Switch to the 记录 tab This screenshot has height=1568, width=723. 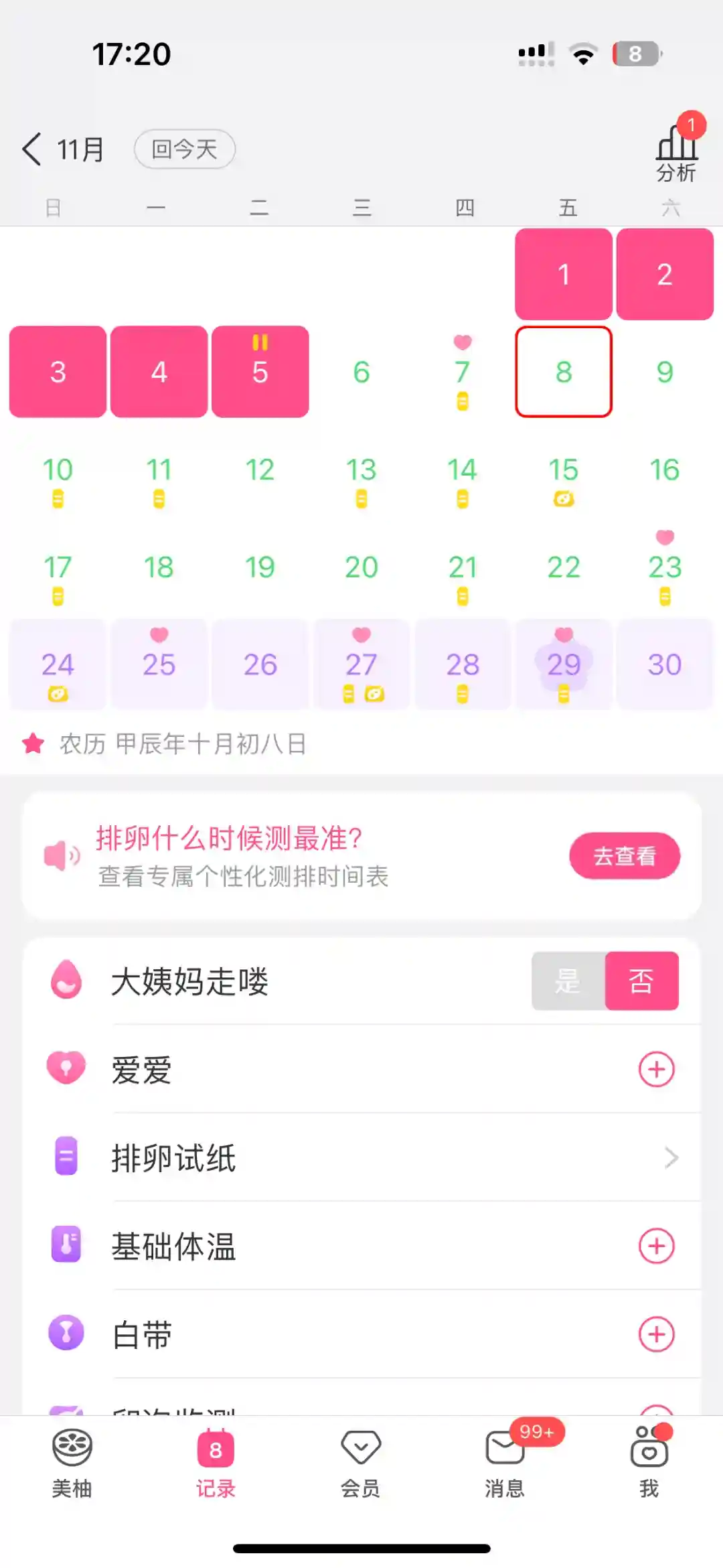216,1463
